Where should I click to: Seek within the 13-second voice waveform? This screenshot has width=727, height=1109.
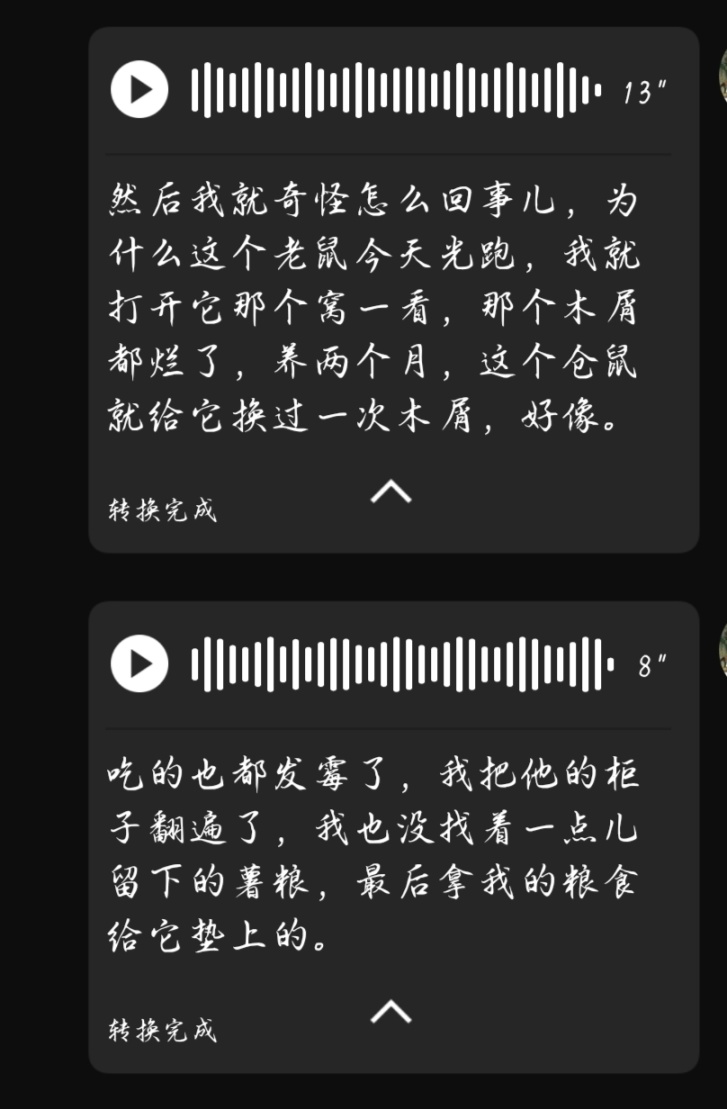coord(396,90)
